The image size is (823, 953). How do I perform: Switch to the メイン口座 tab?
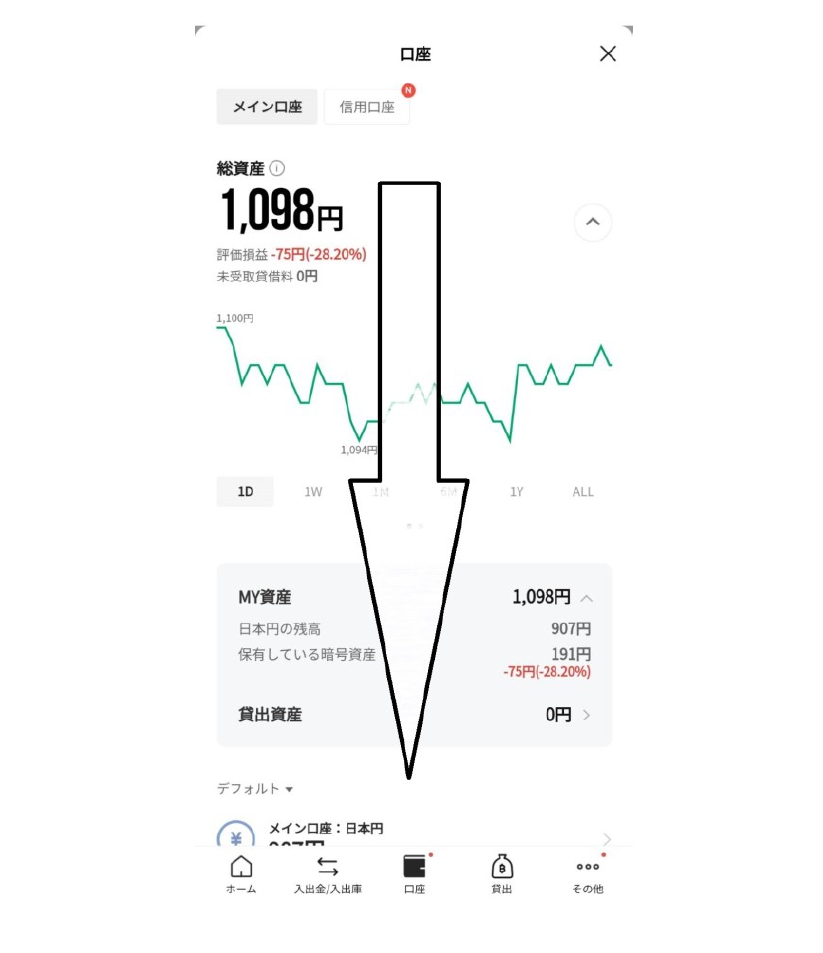[267, 107]
